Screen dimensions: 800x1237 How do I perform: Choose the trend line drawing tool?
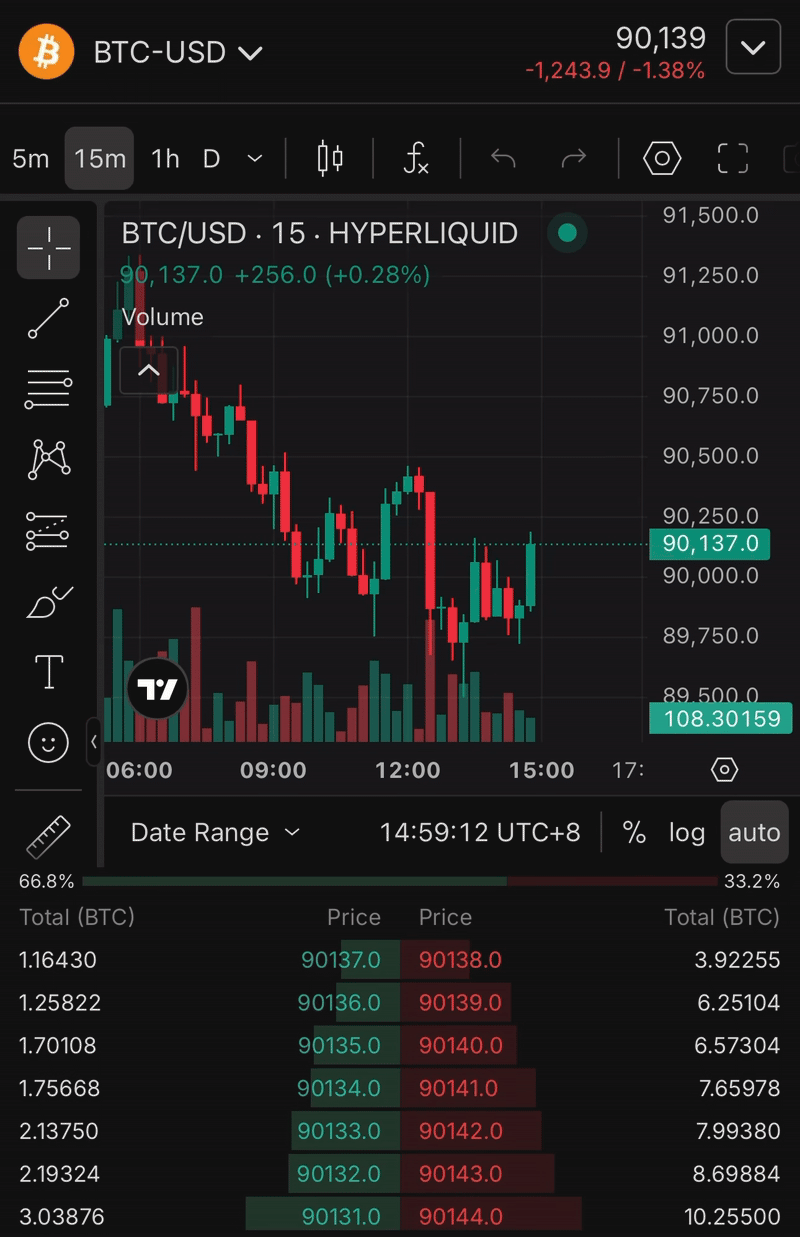[48, 318]
